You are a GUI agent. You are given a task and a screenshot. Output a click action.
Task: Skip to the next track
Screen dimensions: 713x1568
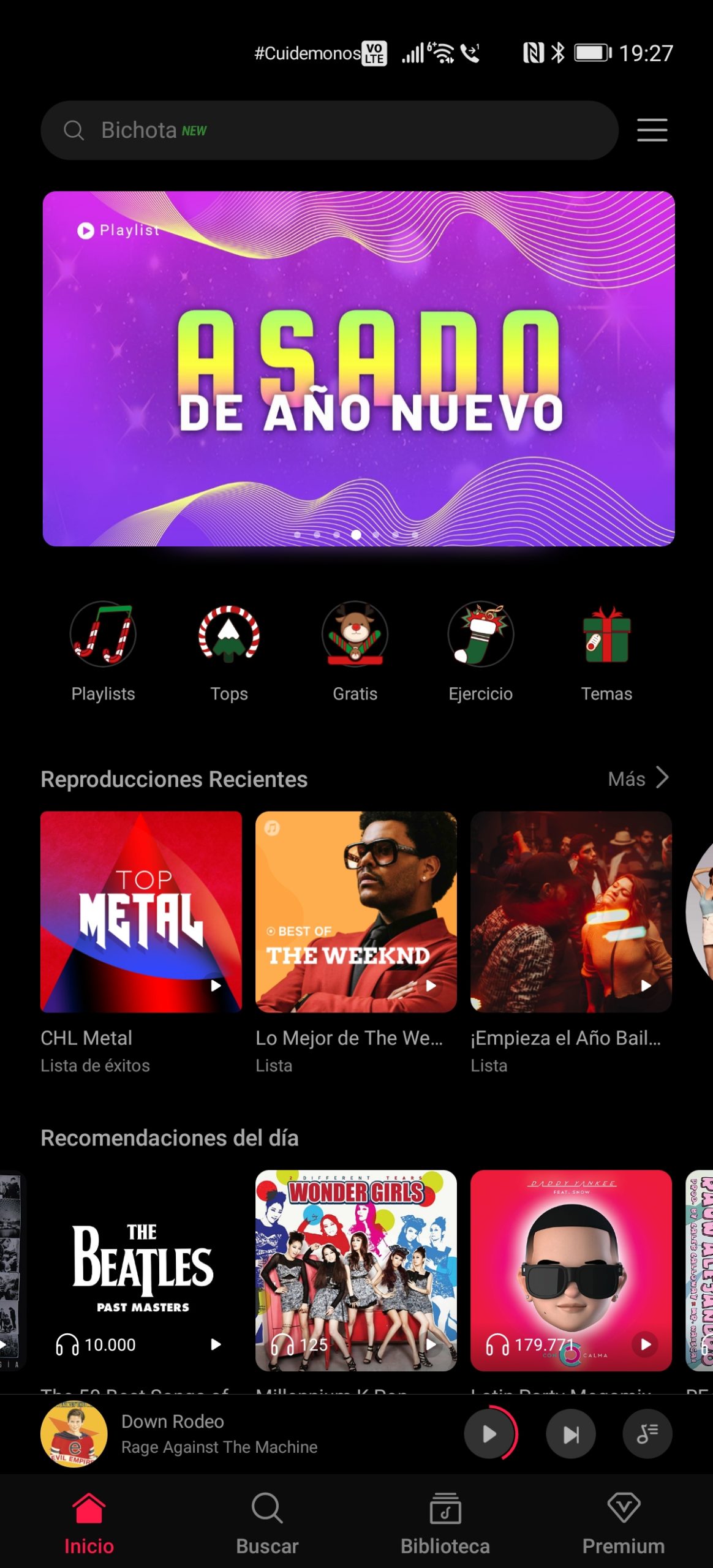click(x=570, y=1434)
